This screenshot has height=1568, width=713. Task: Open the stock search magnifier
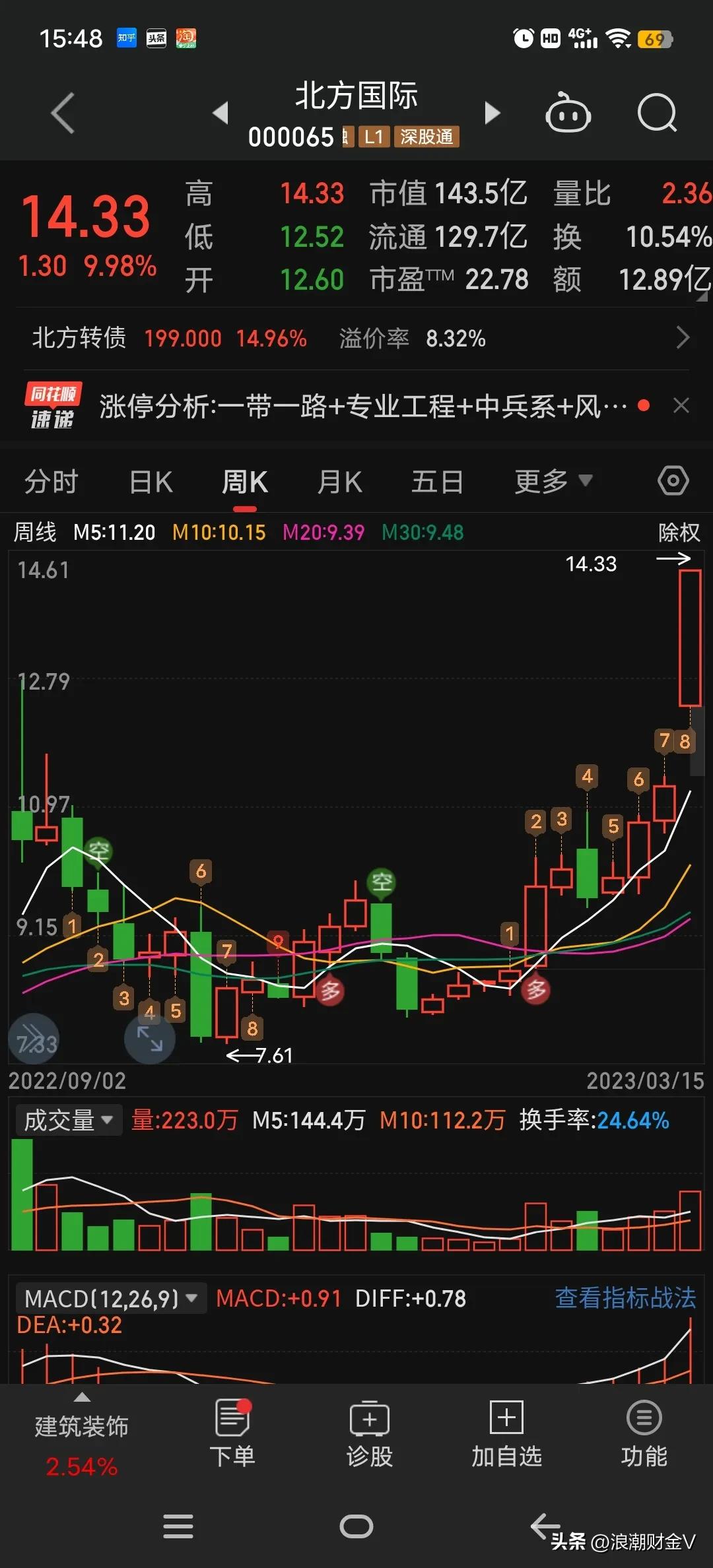[x=658, y=114]
